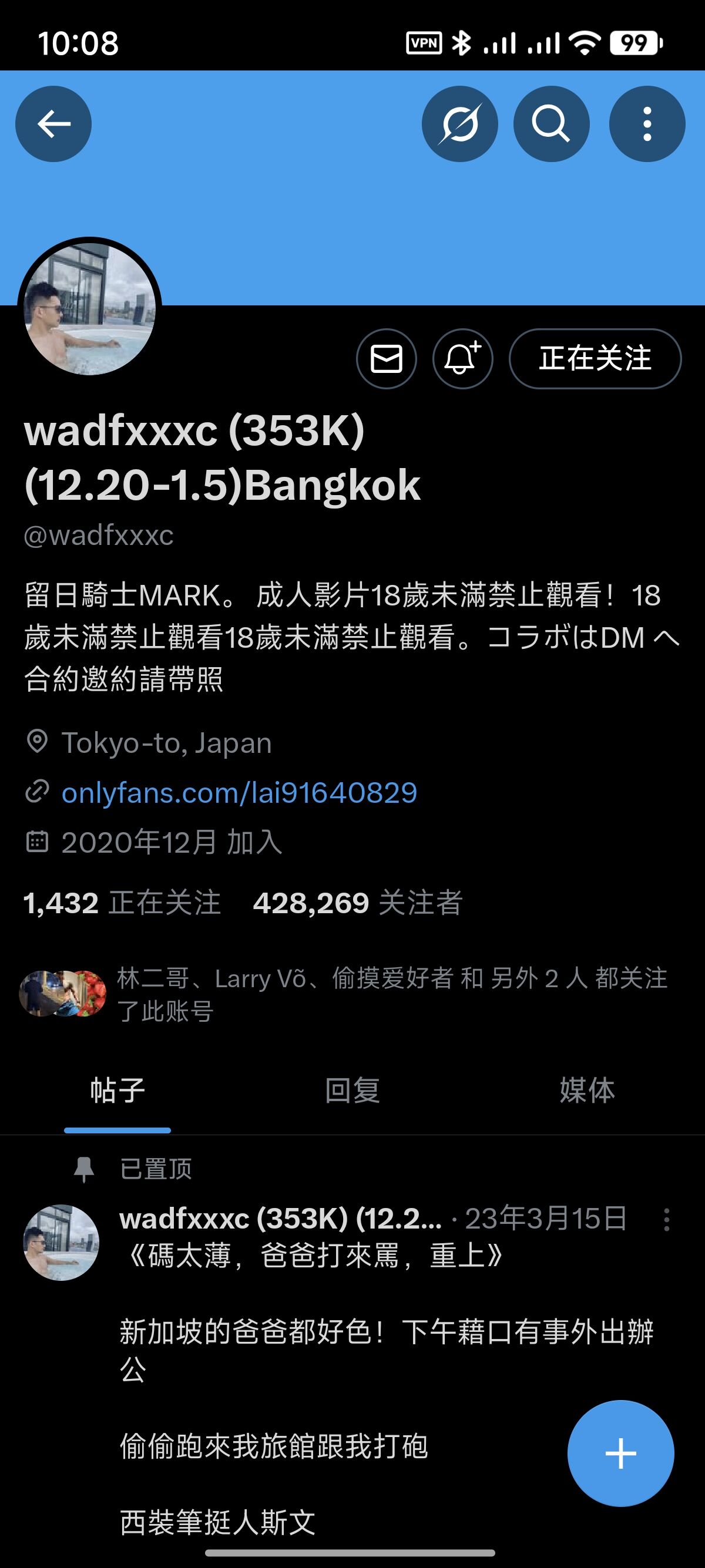Open the three-dot overflow menu in header

coord(647,123)
